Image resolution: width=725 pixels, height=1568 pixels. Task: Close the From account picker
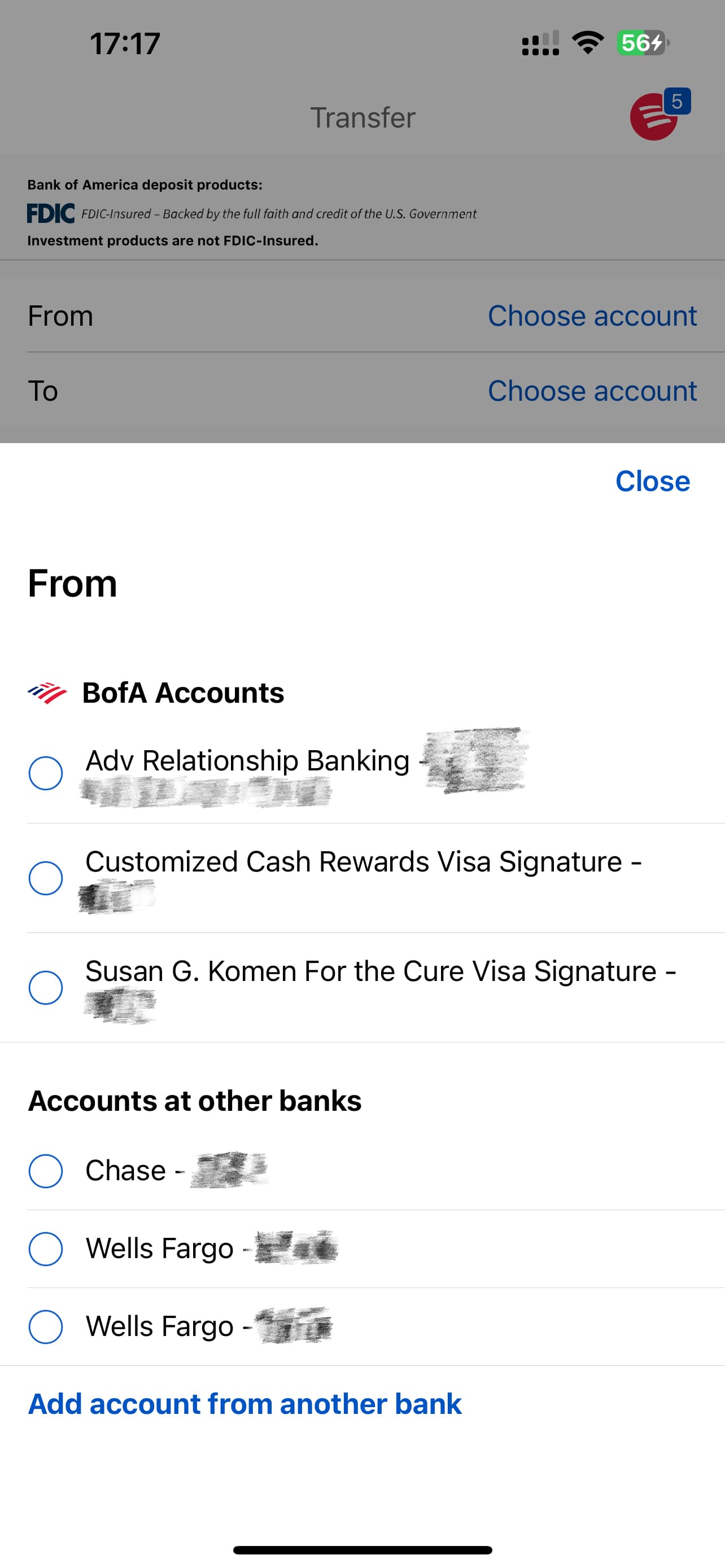point(652,481)
